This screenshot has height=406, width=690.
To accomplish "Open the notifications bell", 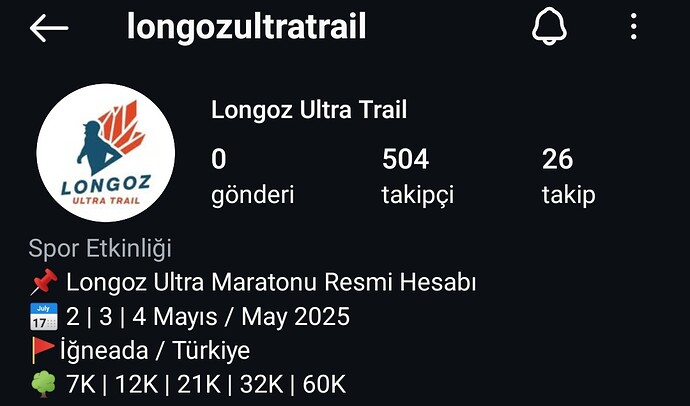I will [x=549, y=28].
